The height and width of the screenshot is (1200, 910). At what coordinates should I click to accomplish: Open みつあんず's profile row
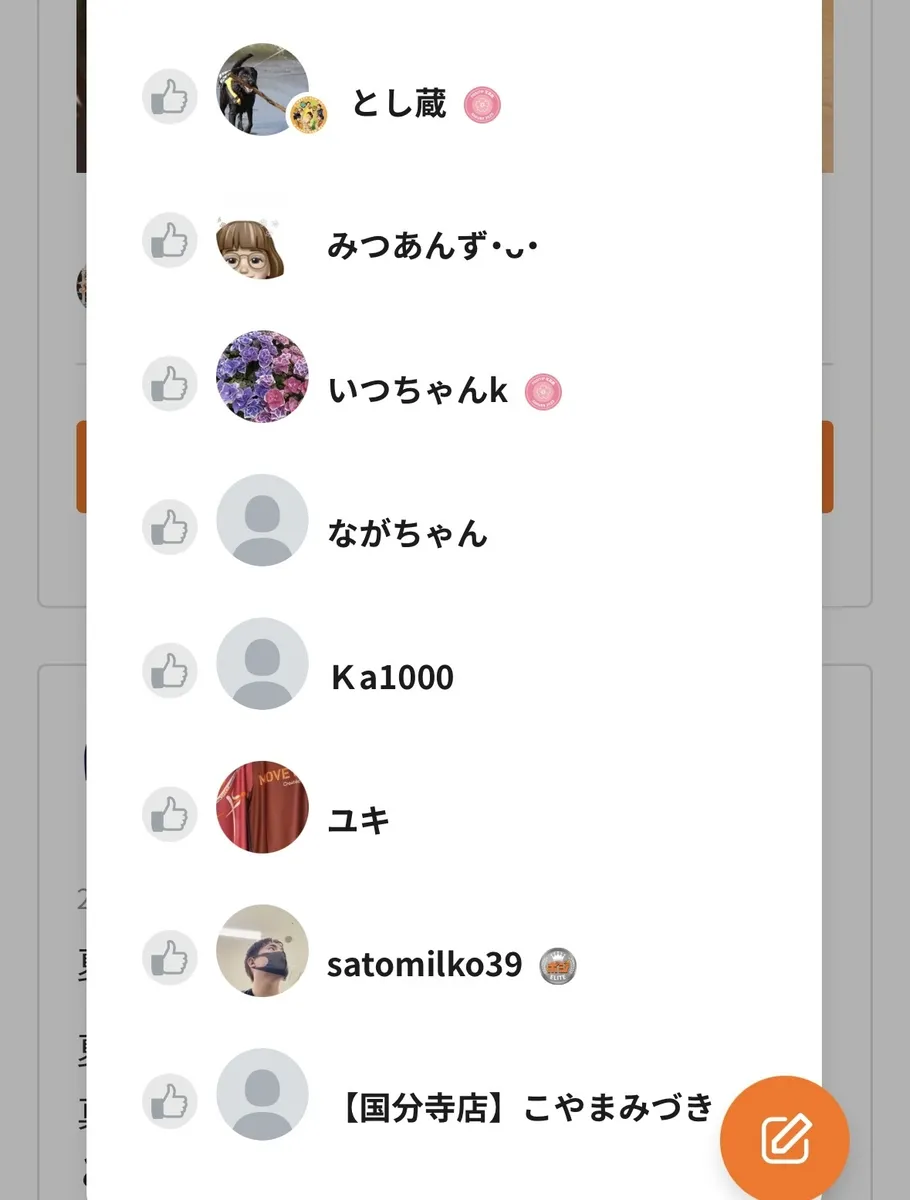(x=432, y=246)
